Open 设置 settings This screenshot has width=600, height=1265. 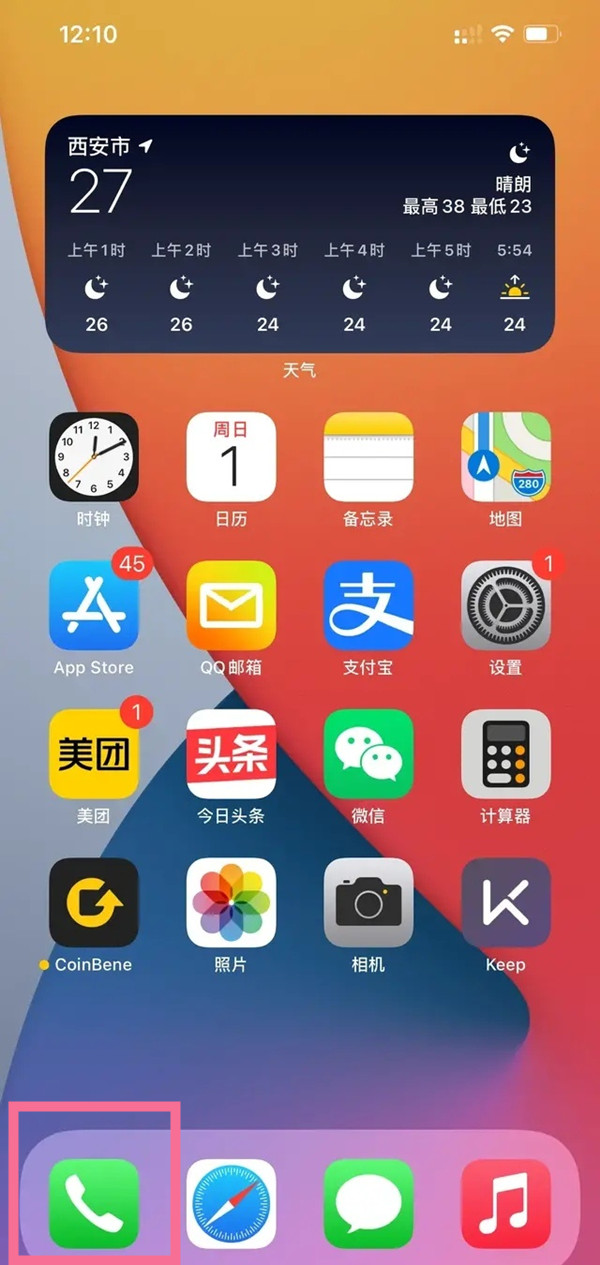click(505, 605)
